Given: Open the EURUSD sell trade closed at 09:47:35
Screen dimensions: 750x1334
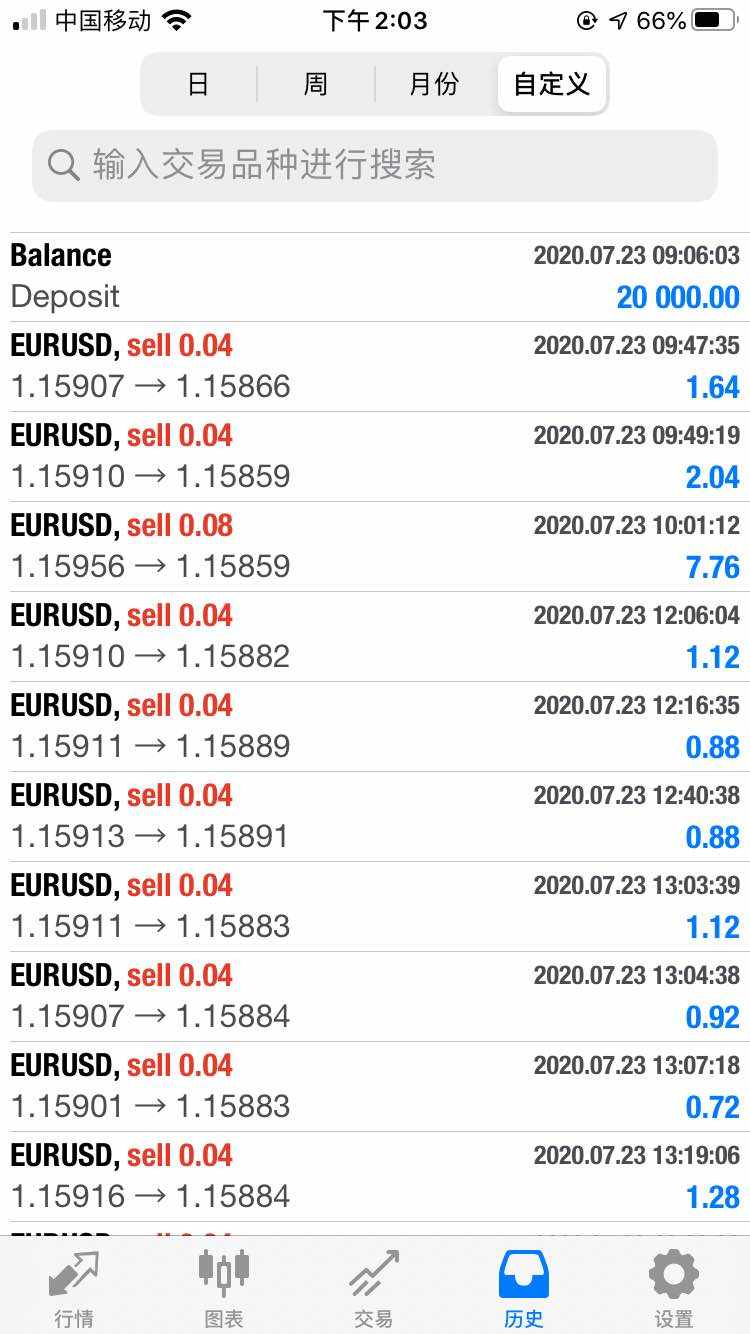Looking at the screenshot, I should [375, 367].
